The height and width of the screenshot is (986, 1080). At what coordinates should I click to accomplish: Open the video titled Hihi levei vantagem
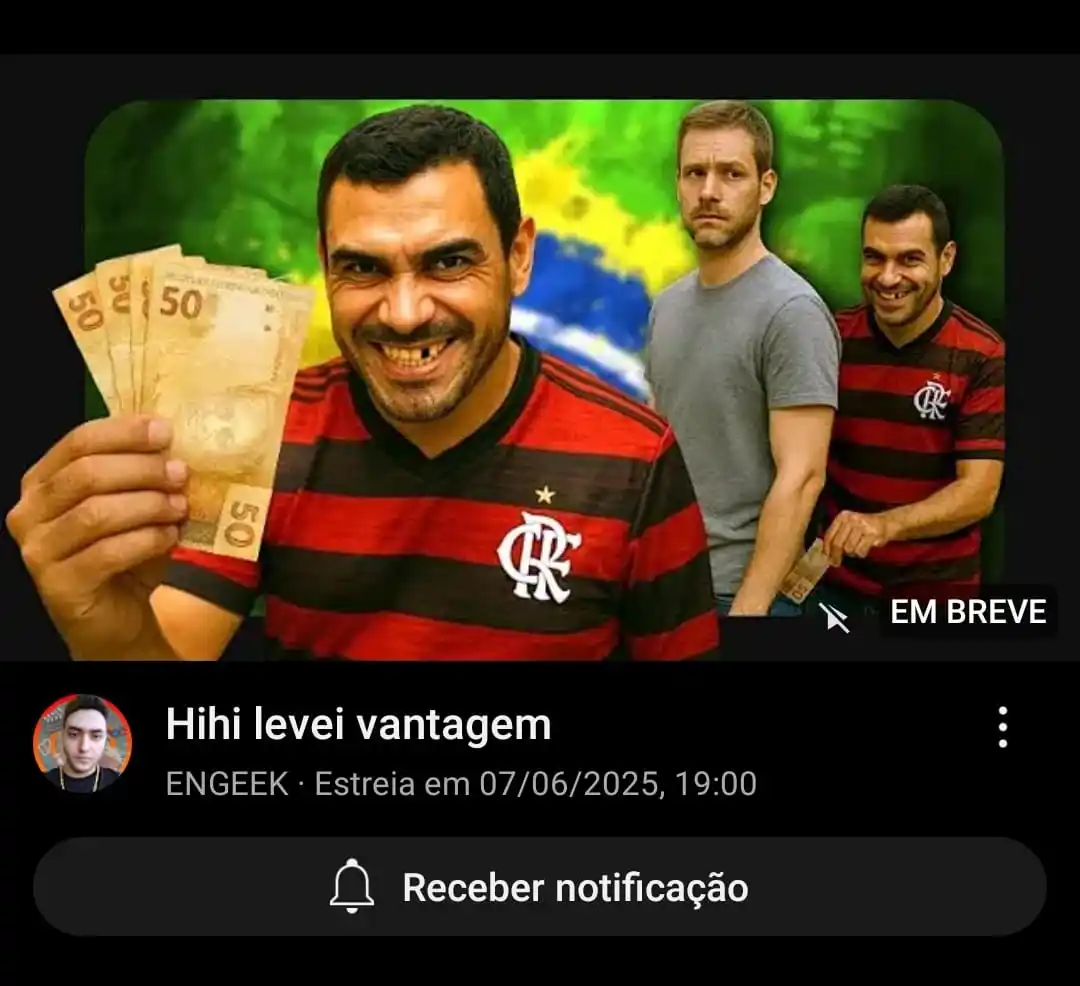coord(358,724)
